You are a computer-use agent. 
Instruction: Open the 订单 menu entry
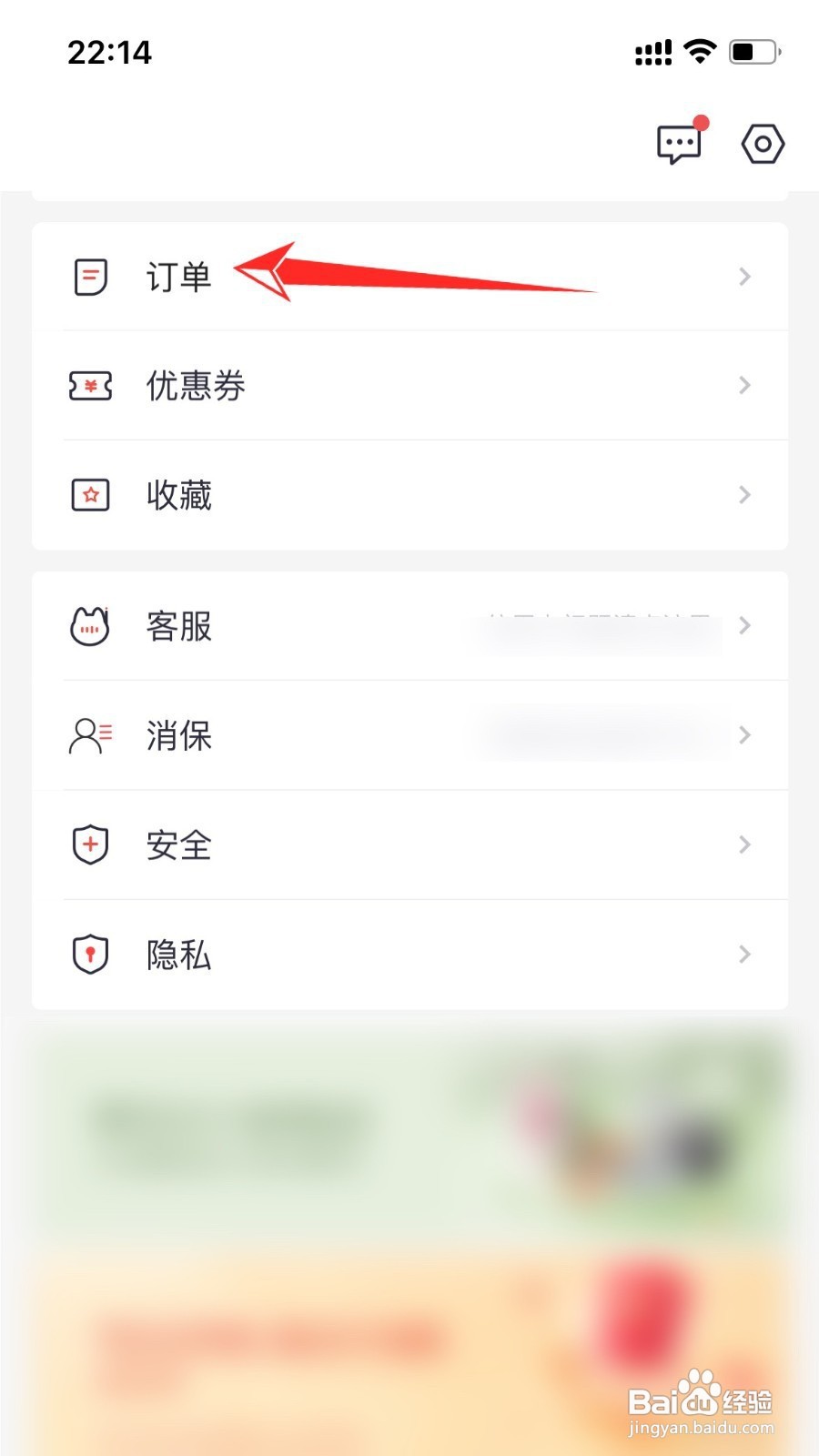(x=177, y=276)
